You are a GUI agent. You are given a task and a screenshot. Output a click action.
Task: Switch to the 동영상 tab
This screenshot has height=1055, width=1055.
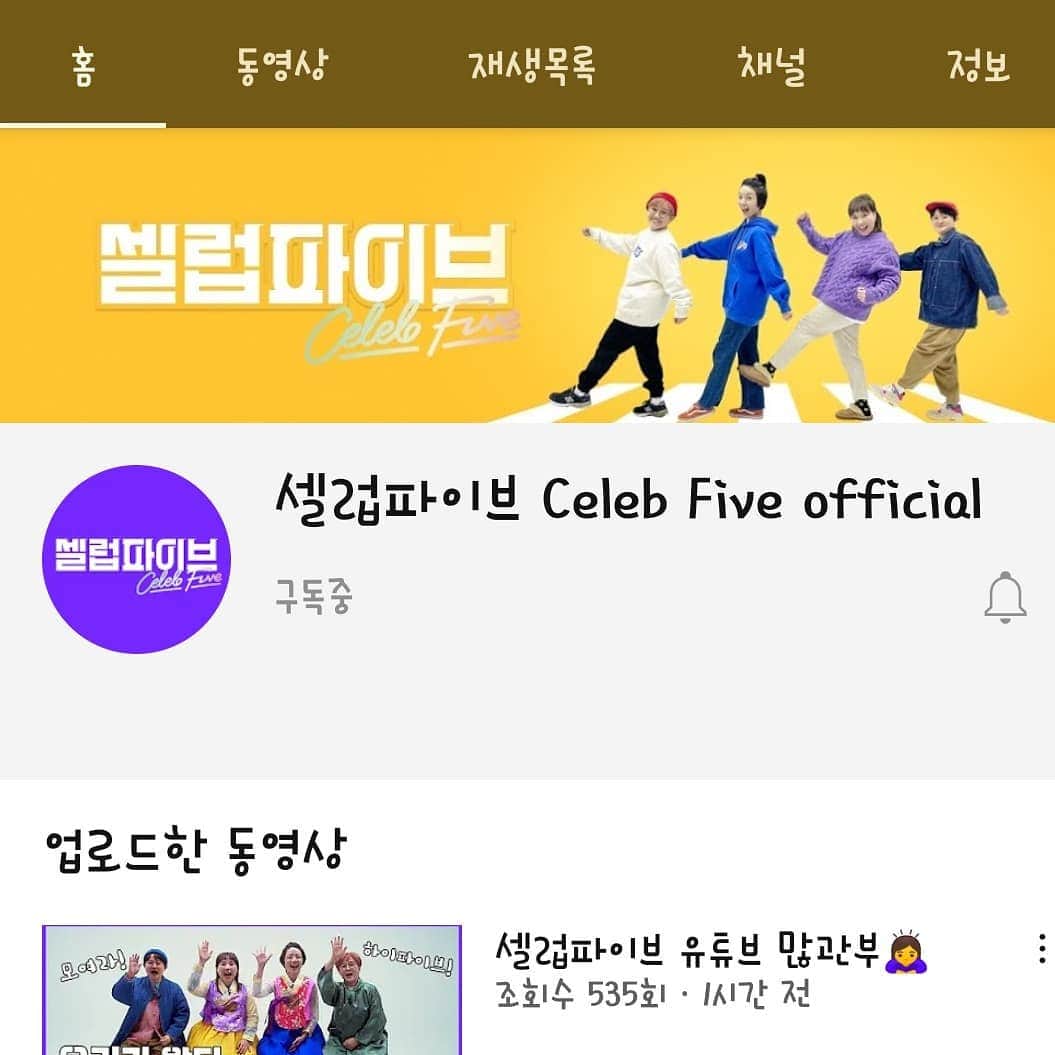pos(282,66)
